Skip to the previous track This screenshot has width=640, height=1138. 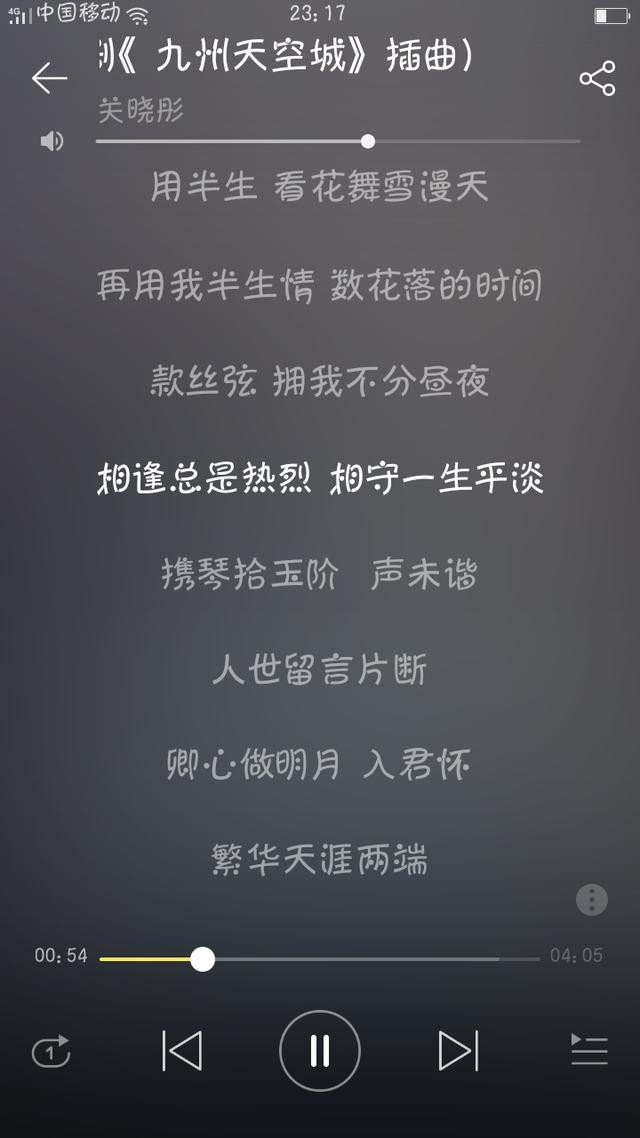click(x=181, y=1050)
